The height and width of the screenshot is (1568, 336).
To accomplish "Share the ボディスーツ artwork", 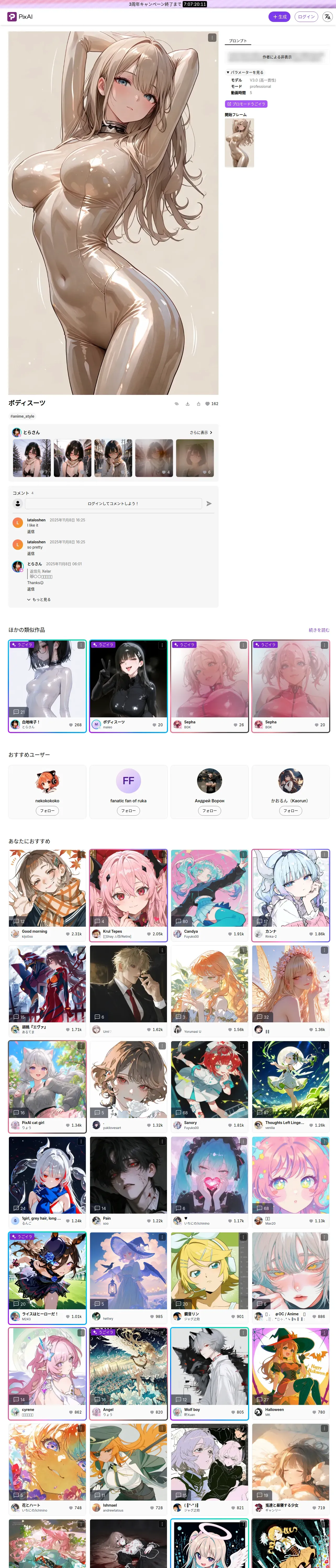I will (x=198, y=403).
